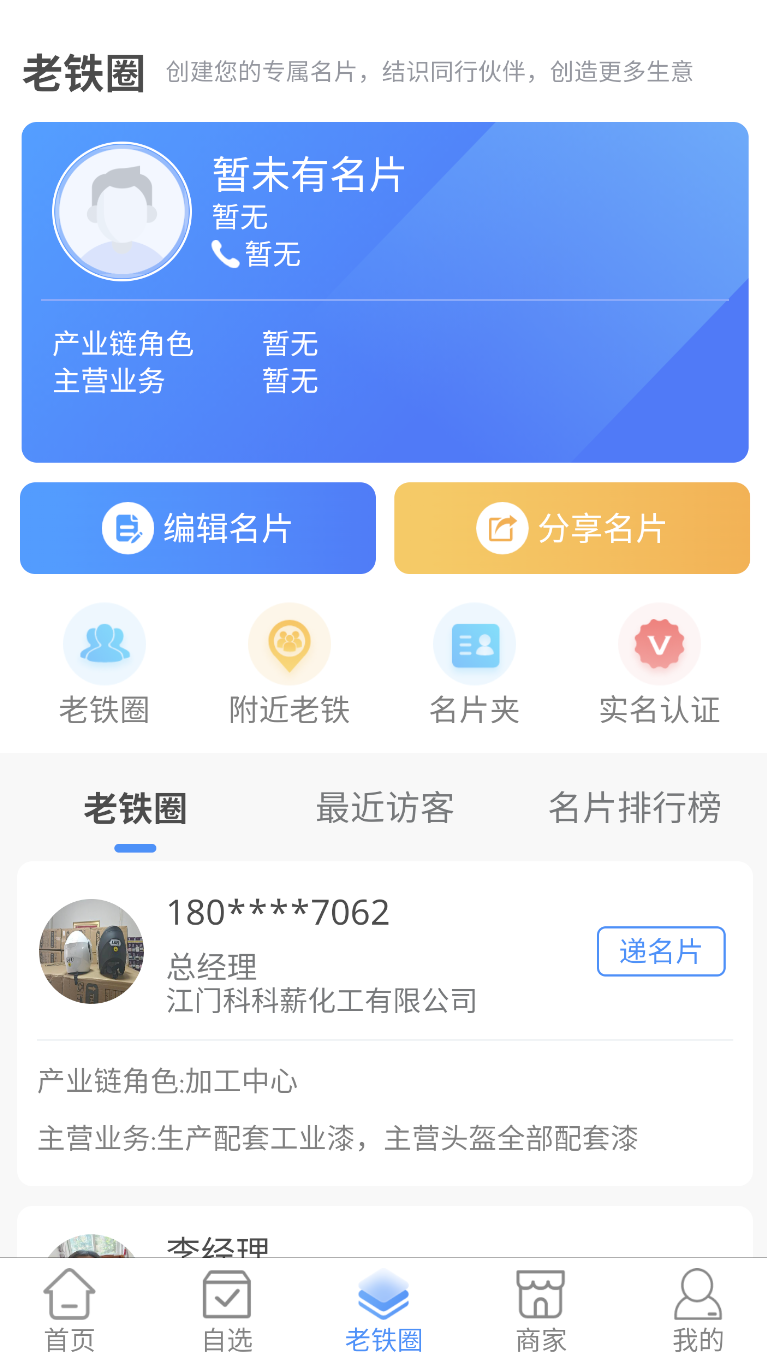Tap the 江门科科薪化工有限公司 company name

click(x=322, y=1000)
